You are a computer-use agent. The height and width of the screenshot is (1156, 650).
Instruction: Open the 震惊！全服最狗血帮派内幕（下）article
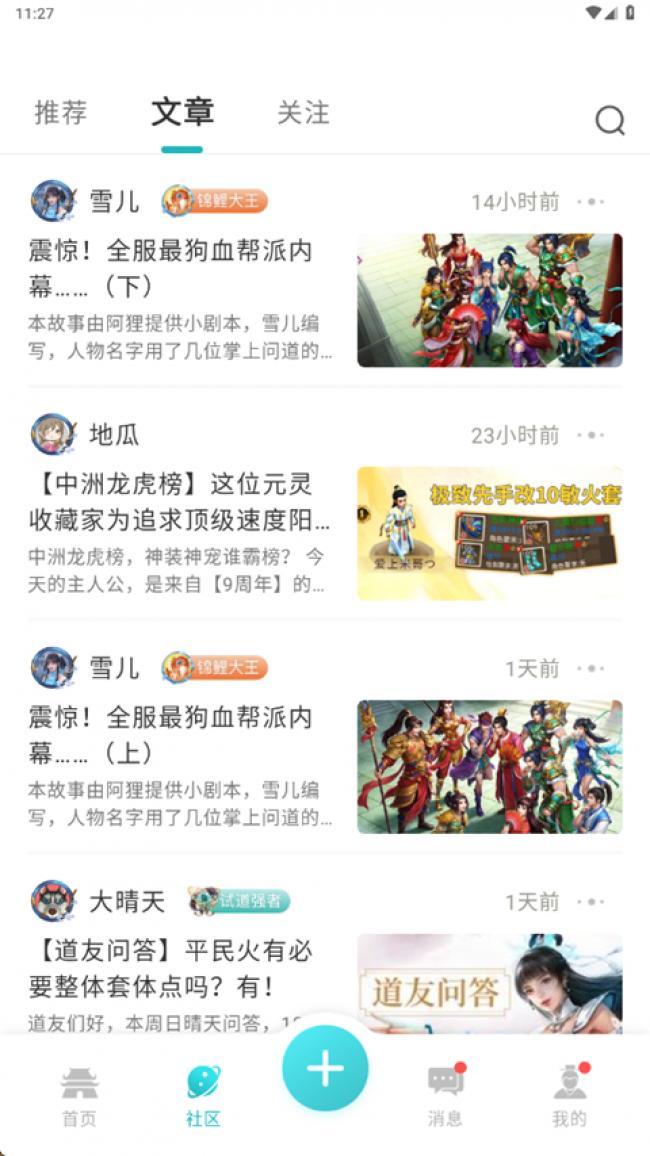pos(171,268)
